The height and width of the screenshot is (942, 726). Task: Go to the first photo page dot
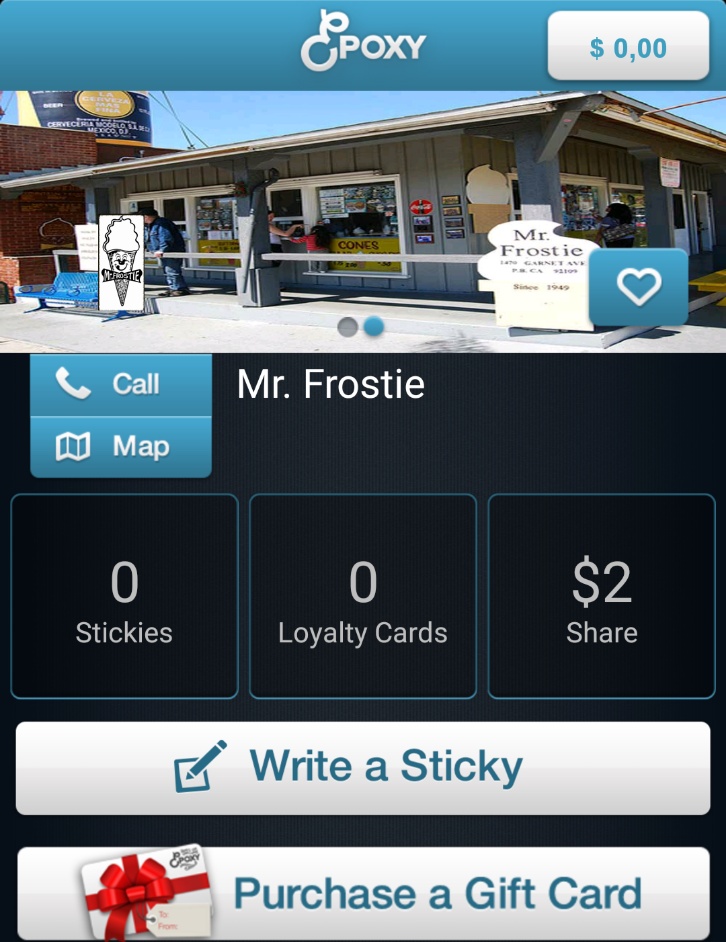[x=348, y=327]
